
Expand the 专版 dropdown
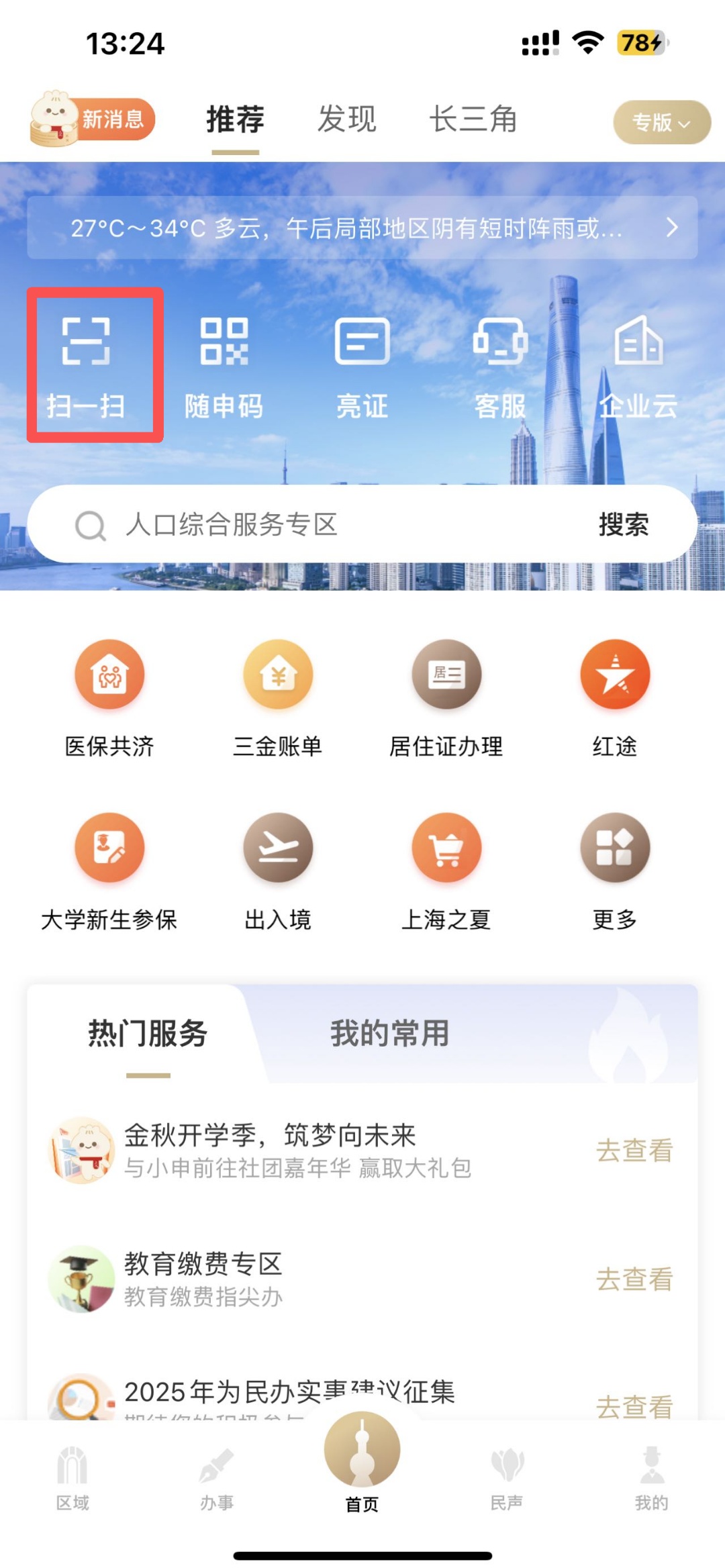[x=661, y=122]
